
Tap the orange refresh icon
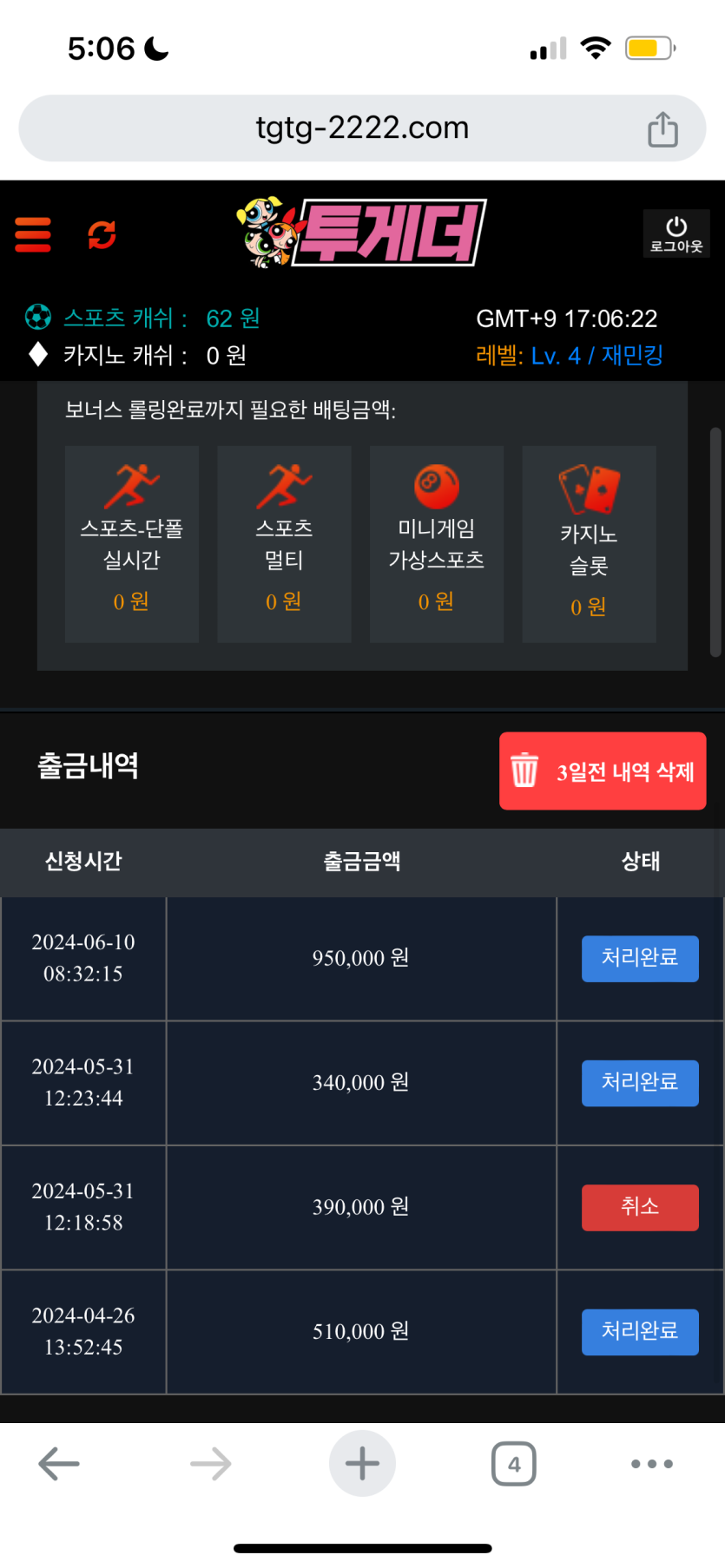(x=102, y=235)
